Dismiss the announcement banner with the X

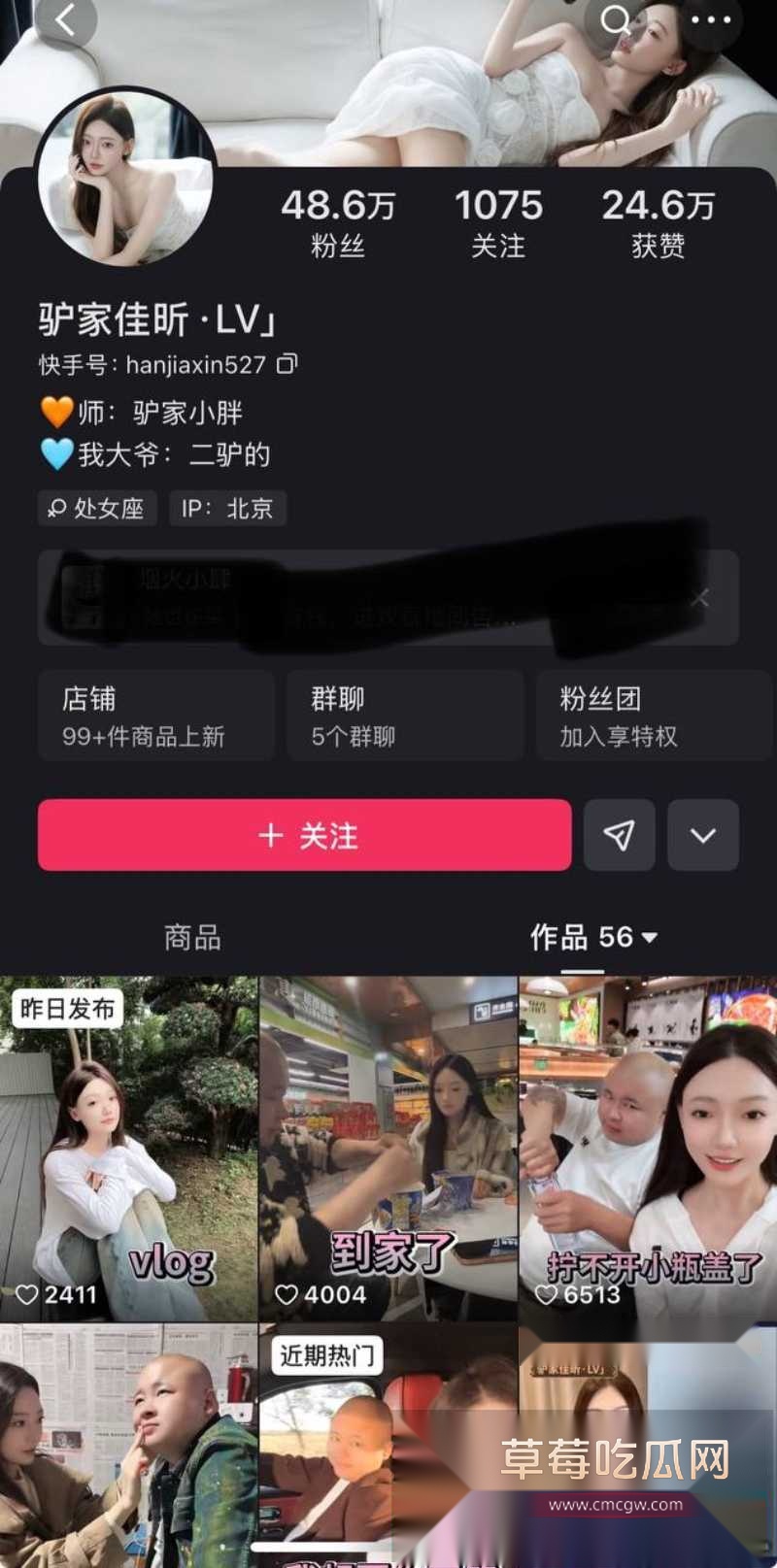pyautogui.click(x=700, y=598)
